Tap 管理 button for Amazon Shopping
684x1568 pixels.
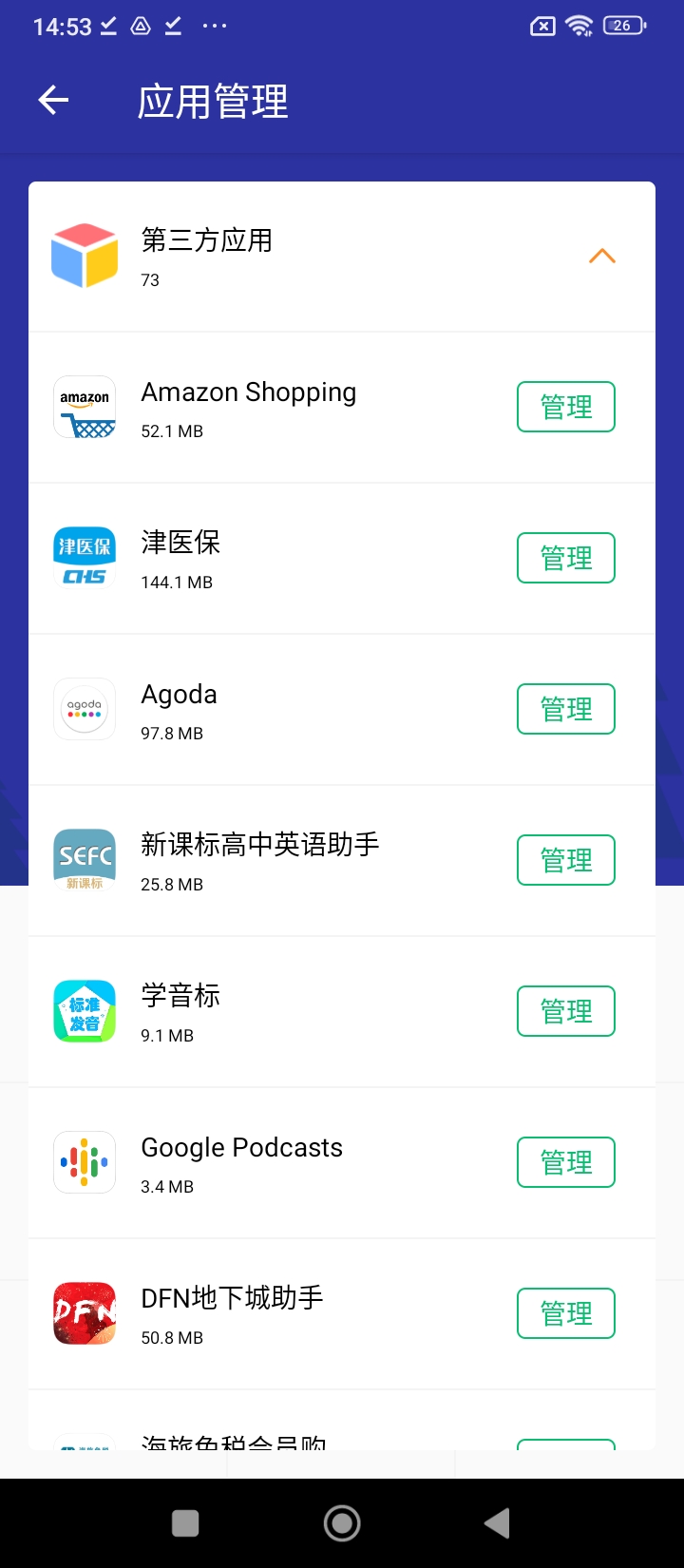coord(566,407)
